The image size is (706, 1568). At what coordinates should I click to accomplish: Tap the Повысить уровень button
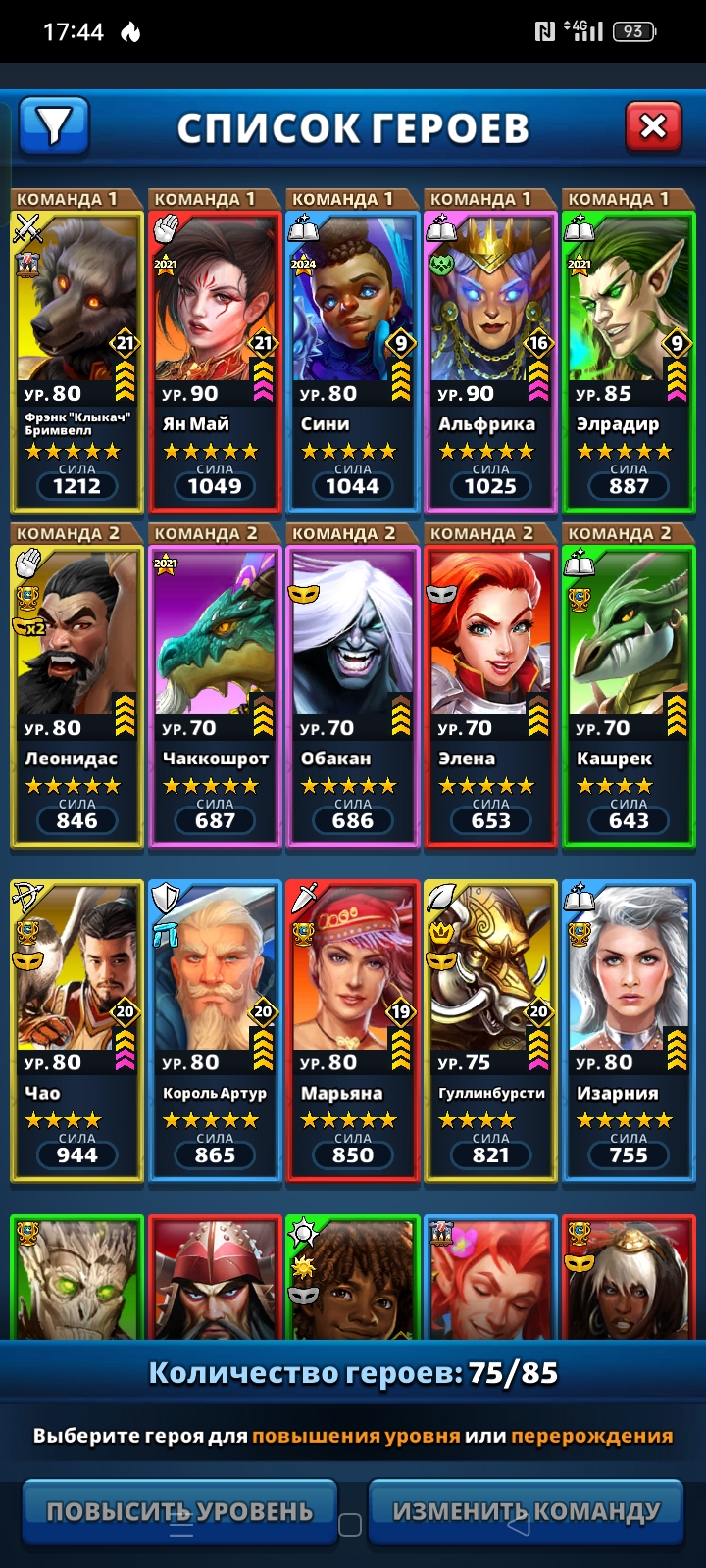179,1511
